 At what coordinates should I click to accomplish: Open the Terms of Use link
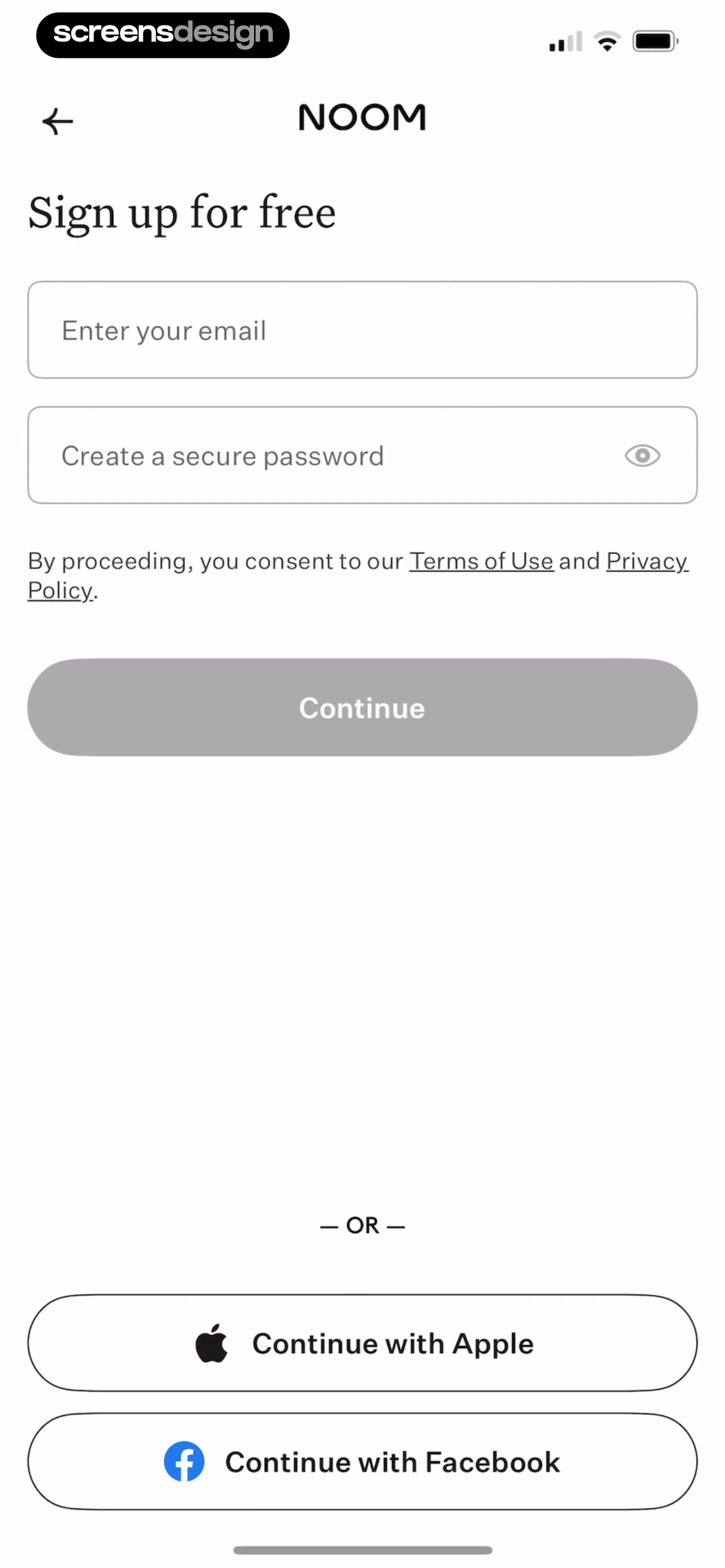[481, 561]
